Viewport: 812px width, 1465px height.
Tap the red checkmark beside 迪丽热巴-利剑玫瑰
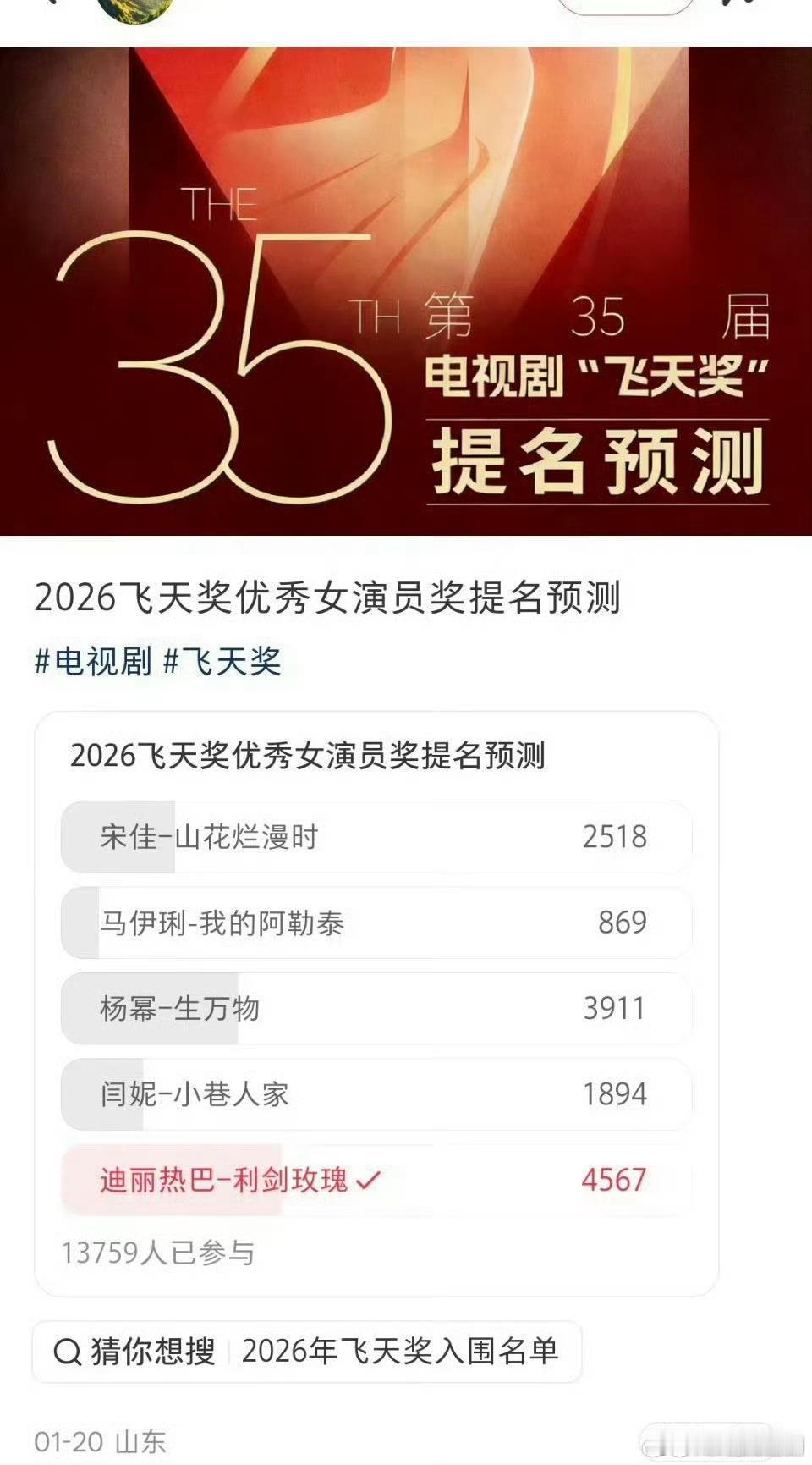366,1179
